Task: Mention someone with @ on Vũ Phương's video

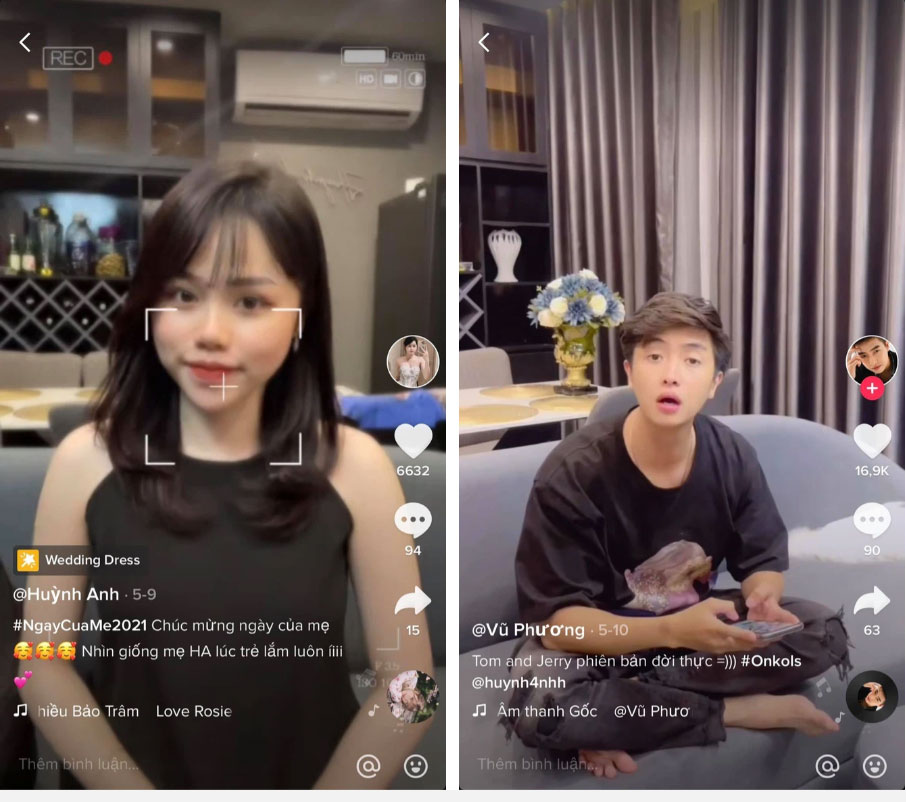Action: coord(827,766)
